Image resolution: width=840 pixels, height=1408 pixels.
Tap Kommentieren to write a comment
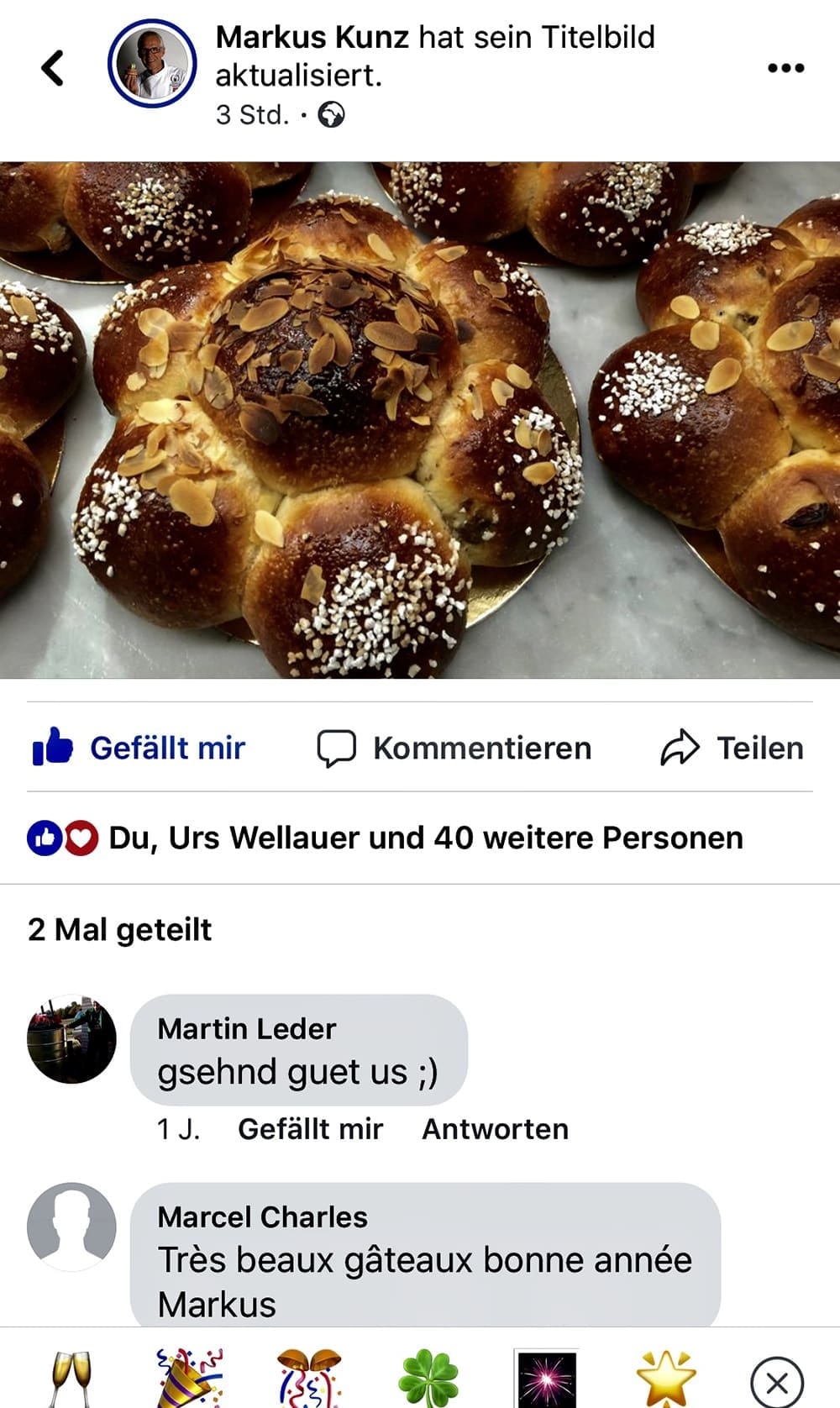[x=454, y=748]
